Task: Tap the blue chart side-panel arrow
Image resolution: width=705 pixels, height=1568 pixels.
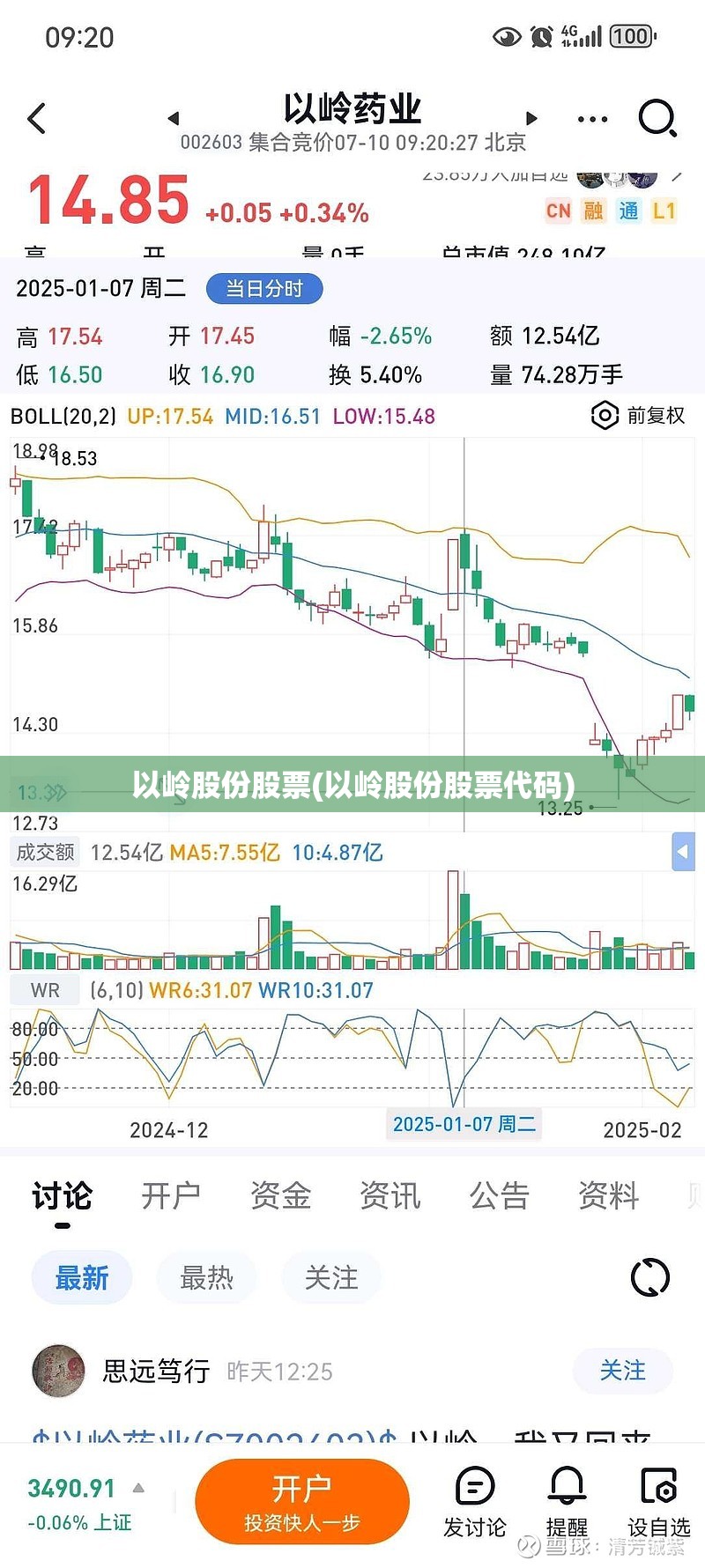Action: [x=683, y=852]
